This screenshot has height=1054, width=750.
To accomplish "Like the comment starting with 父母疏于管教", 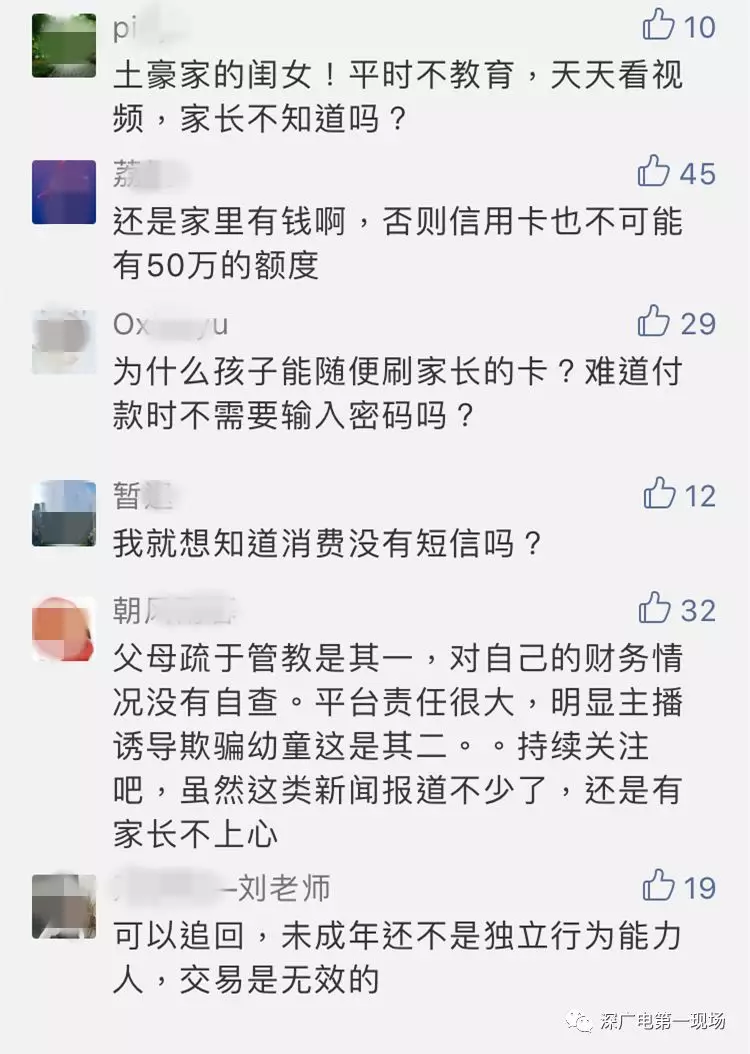I will [655, 607].
